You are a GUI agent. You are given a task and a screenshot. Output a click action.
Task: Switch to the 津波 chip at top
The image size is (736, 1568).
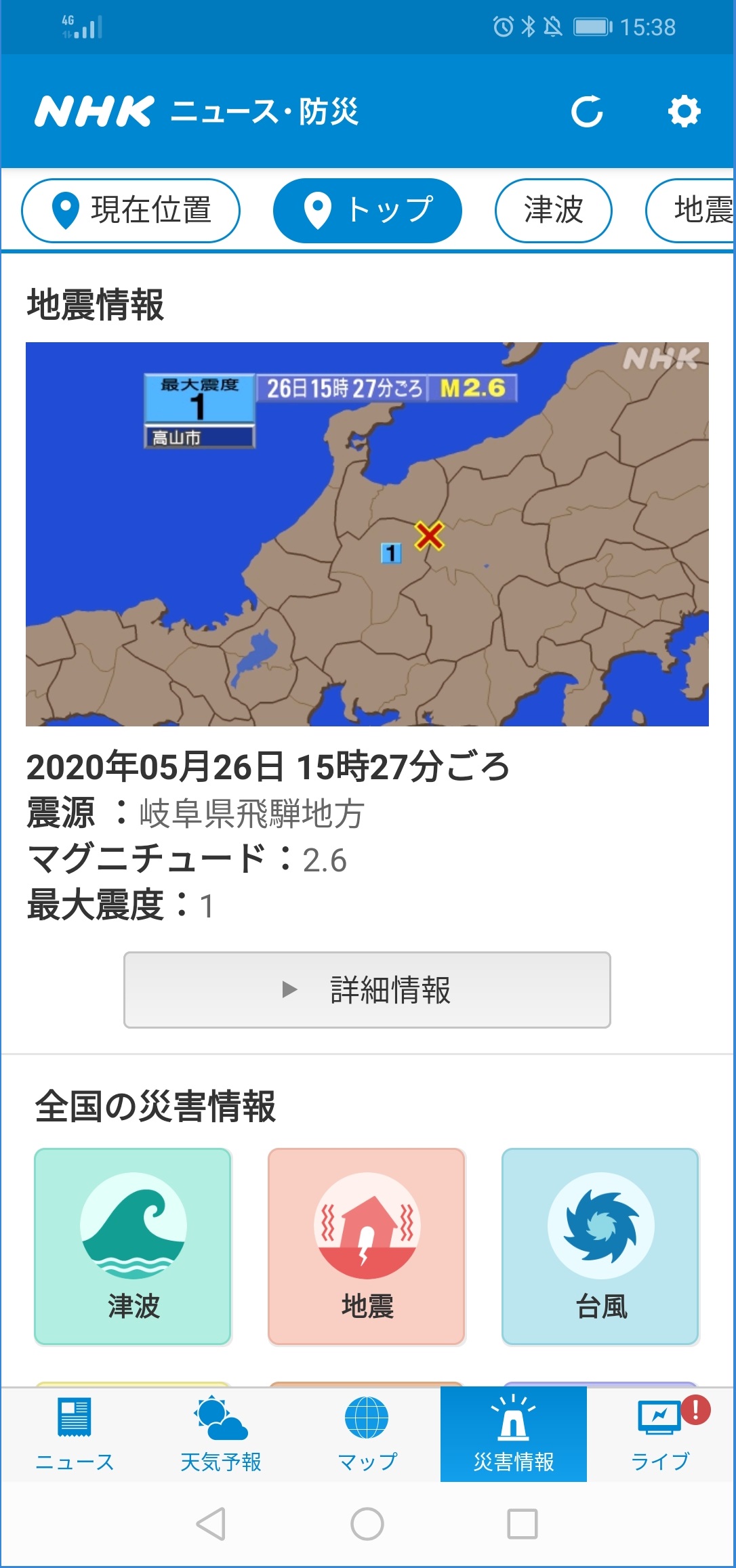point(553,211)
